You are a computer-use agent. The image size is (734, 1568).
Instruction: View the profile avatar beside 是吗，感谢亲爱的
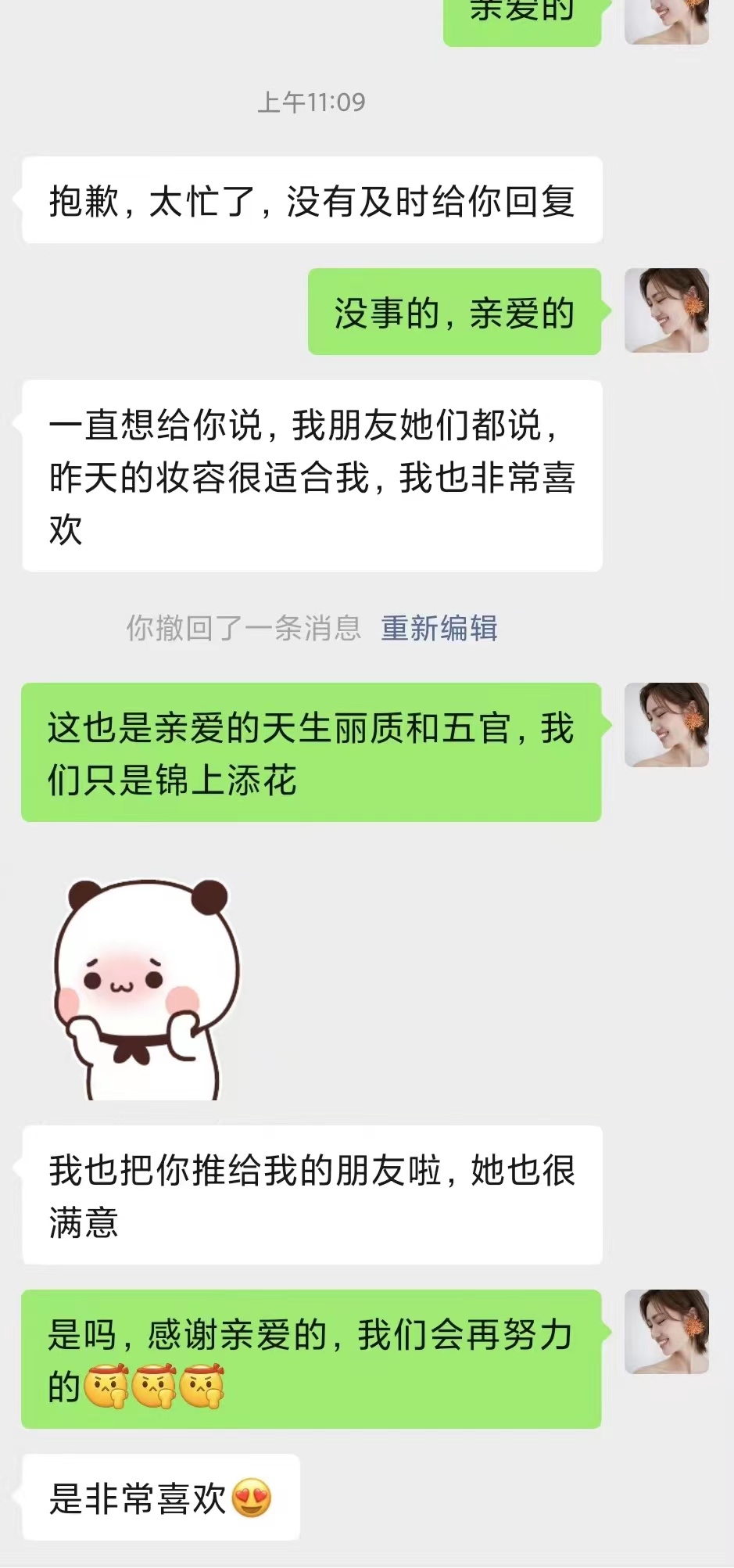coord(666,1332)
